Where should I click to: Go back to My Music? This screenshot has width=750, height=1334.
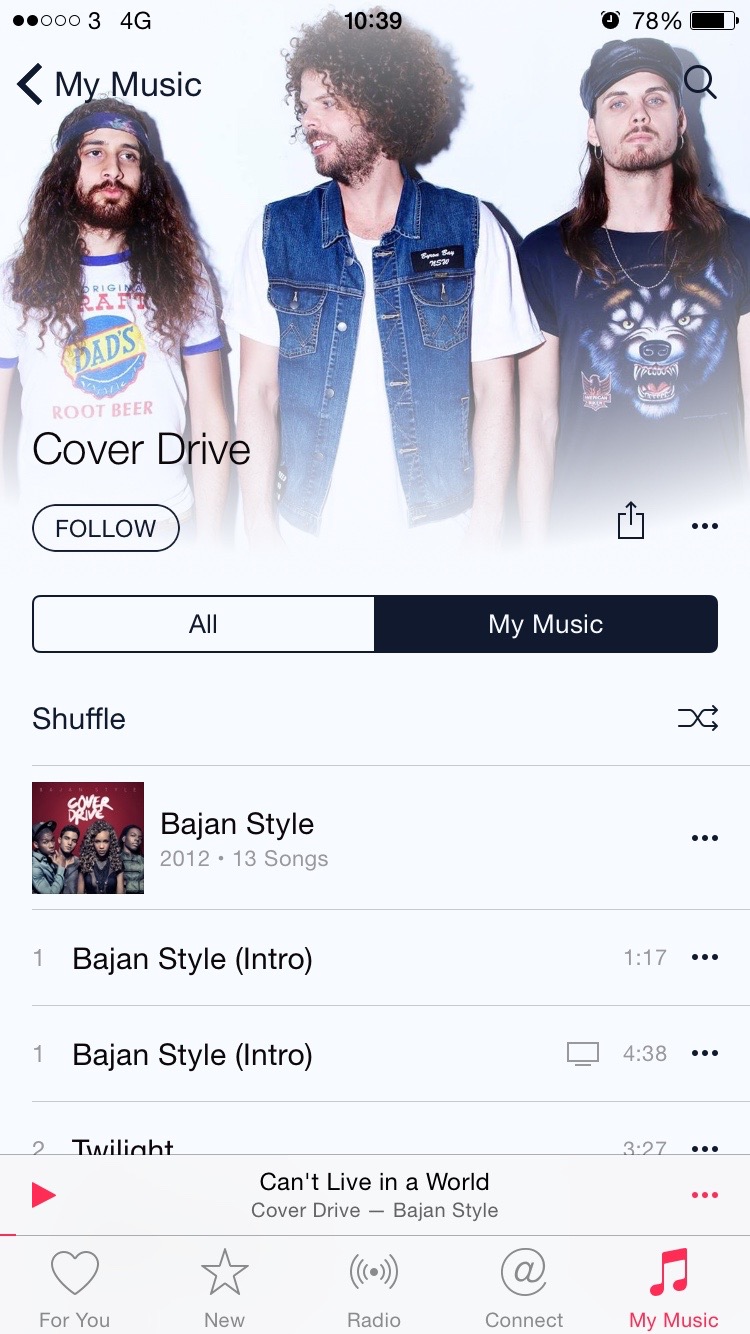click(x=108, y=85)
